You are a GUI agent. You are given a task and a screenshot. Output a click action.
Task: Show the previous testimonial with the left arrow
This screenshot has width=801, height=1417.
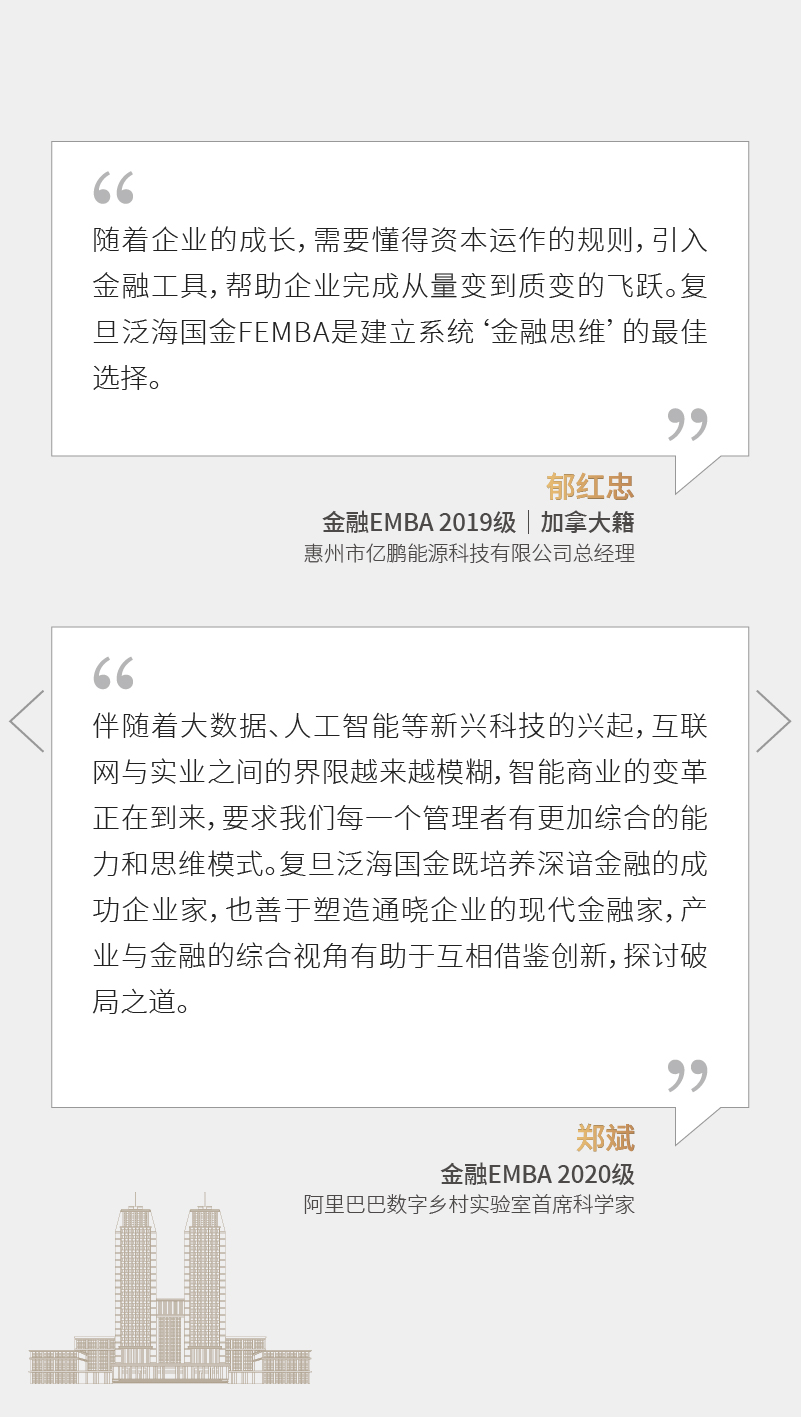27,721
